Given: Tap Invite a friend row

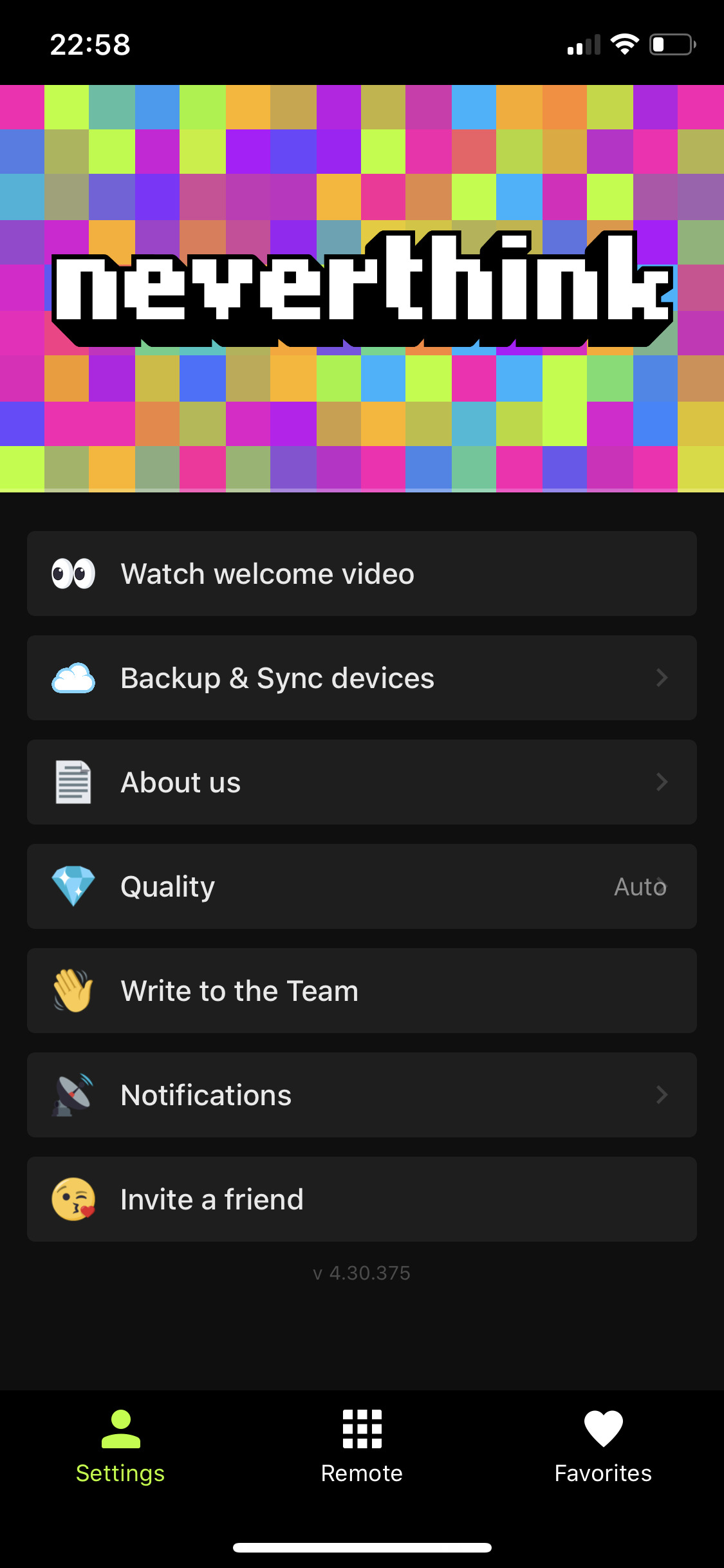Looking at the screenshot, I should click(x=362, y=1199).
